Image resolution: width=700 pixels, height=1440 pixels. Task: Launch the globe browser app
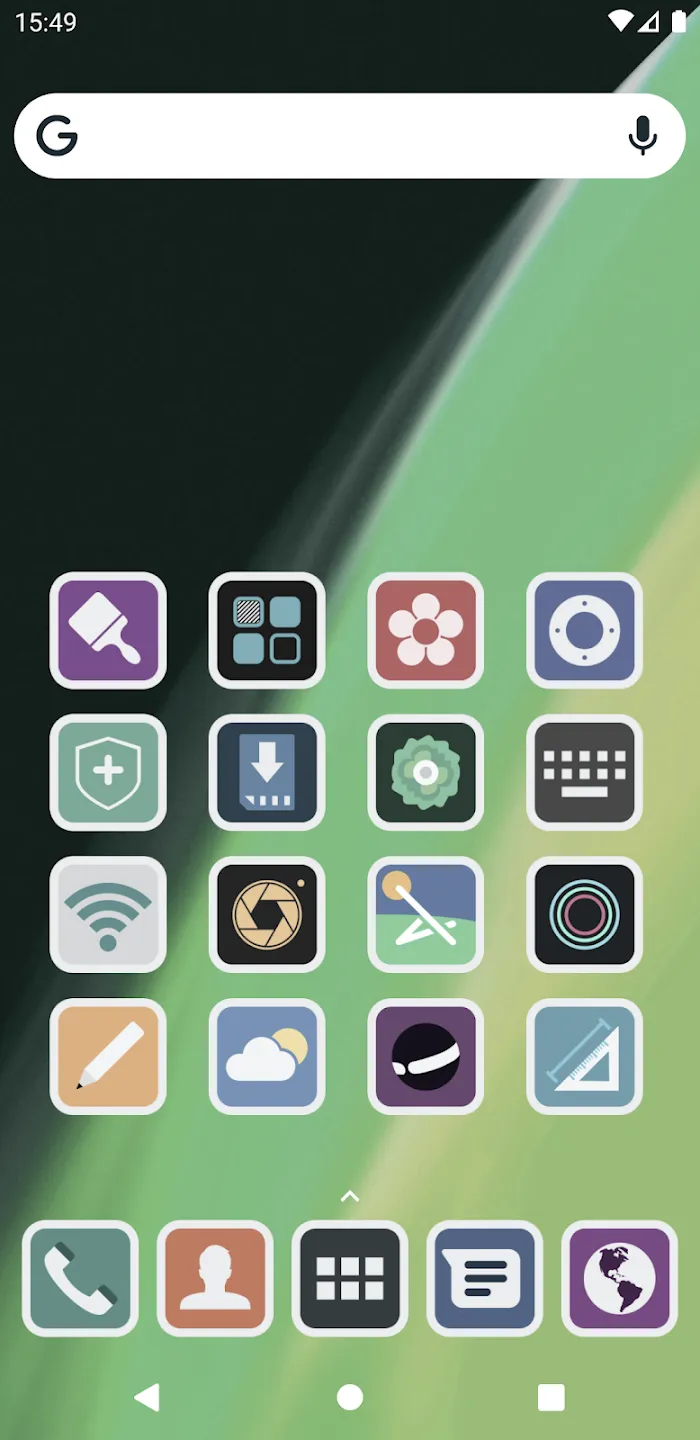pyautogui.click(x=620, y=1278)
